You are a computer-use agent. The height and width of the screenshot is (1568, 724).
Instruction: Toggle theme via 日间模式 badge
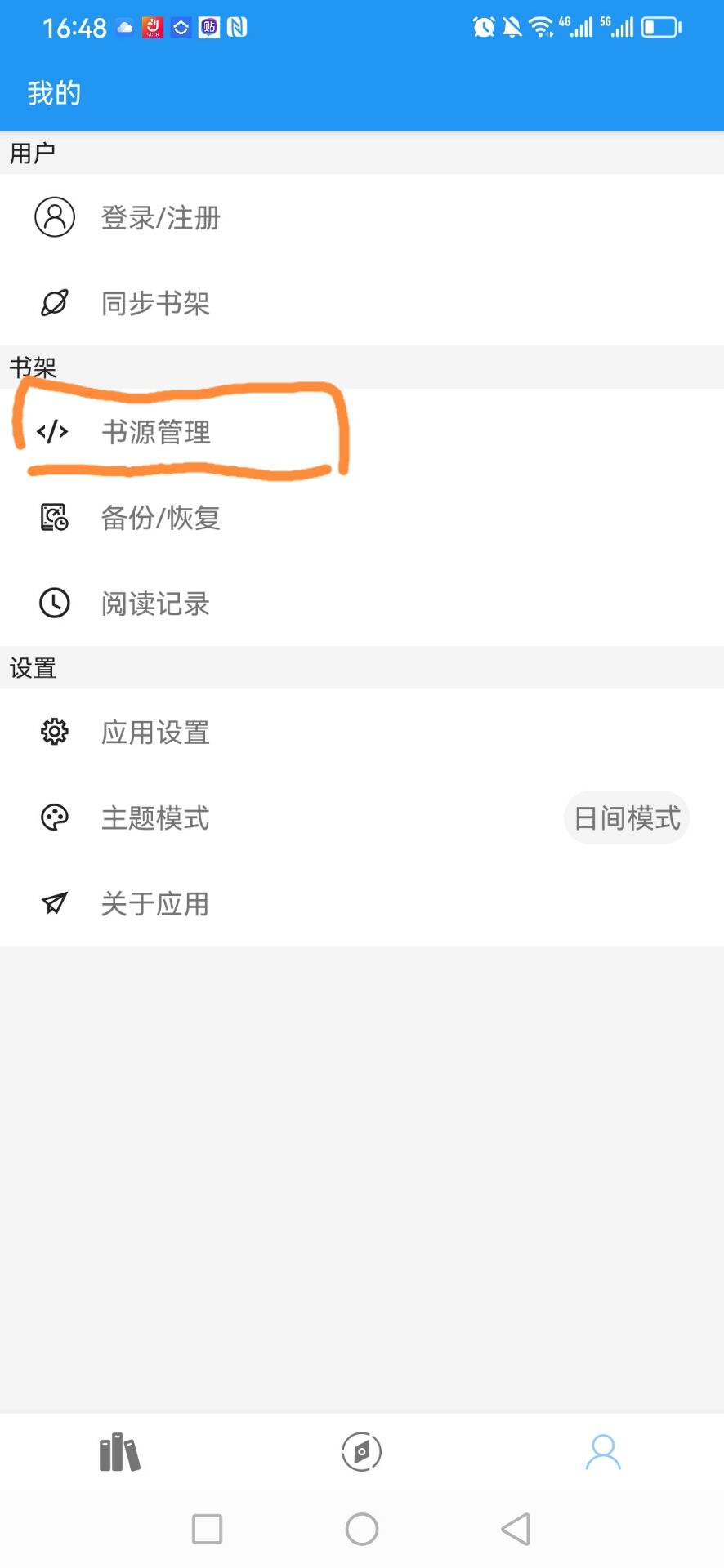[x=626, y=817]
